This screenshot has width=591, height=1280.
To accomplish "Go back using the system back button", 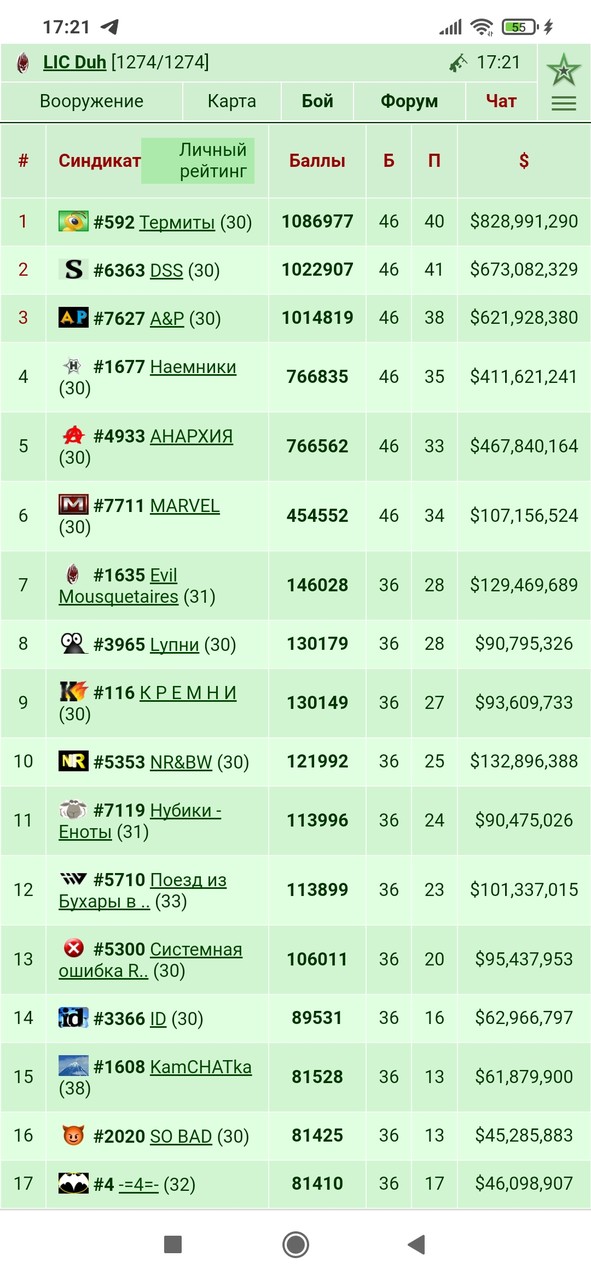I will click(x=417, y=1244).
